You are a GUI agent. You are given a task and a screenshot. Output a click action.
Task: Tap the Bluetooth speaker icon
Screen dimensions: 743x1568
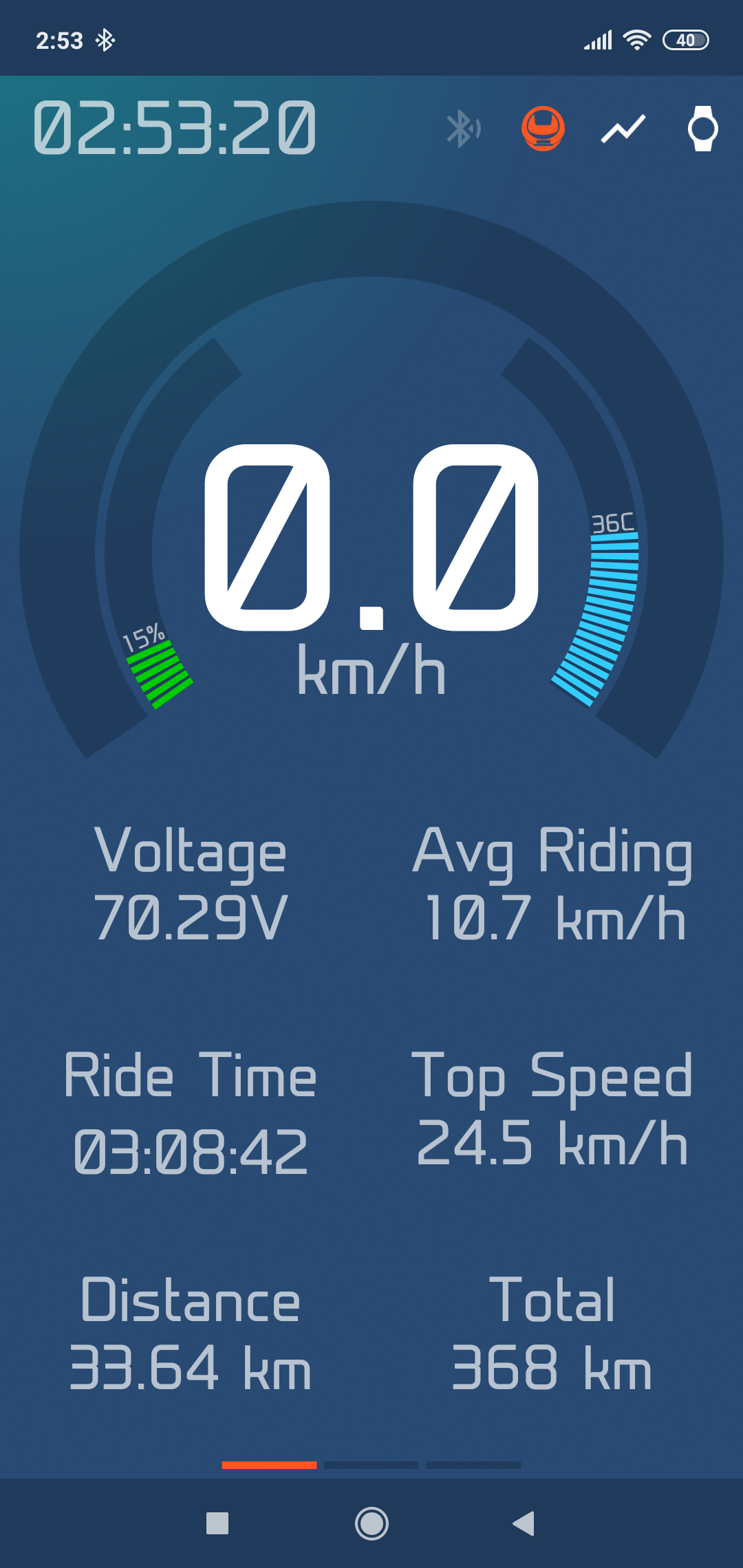tap(463, 129)
